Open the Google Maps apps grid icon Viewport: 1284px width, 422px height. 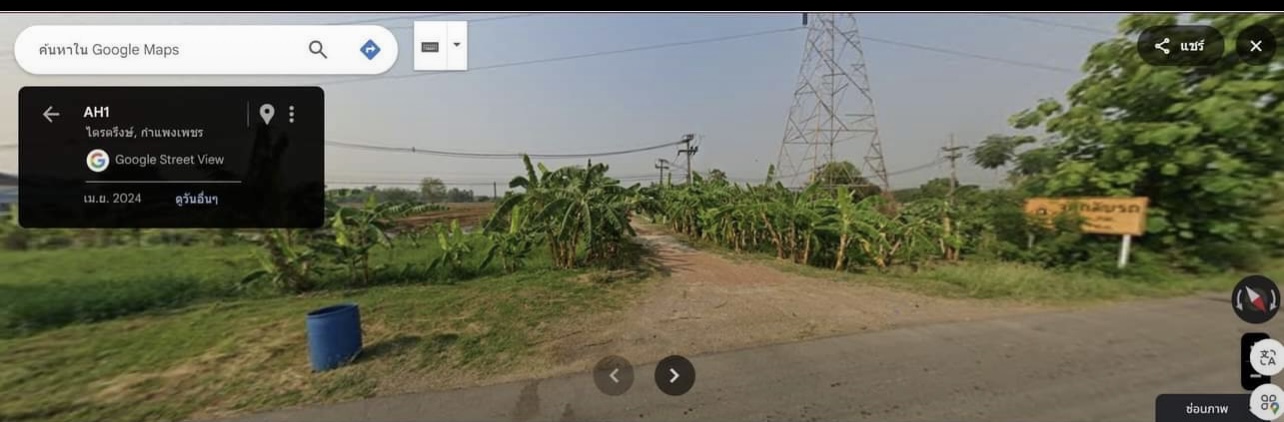click(1269, 403)
